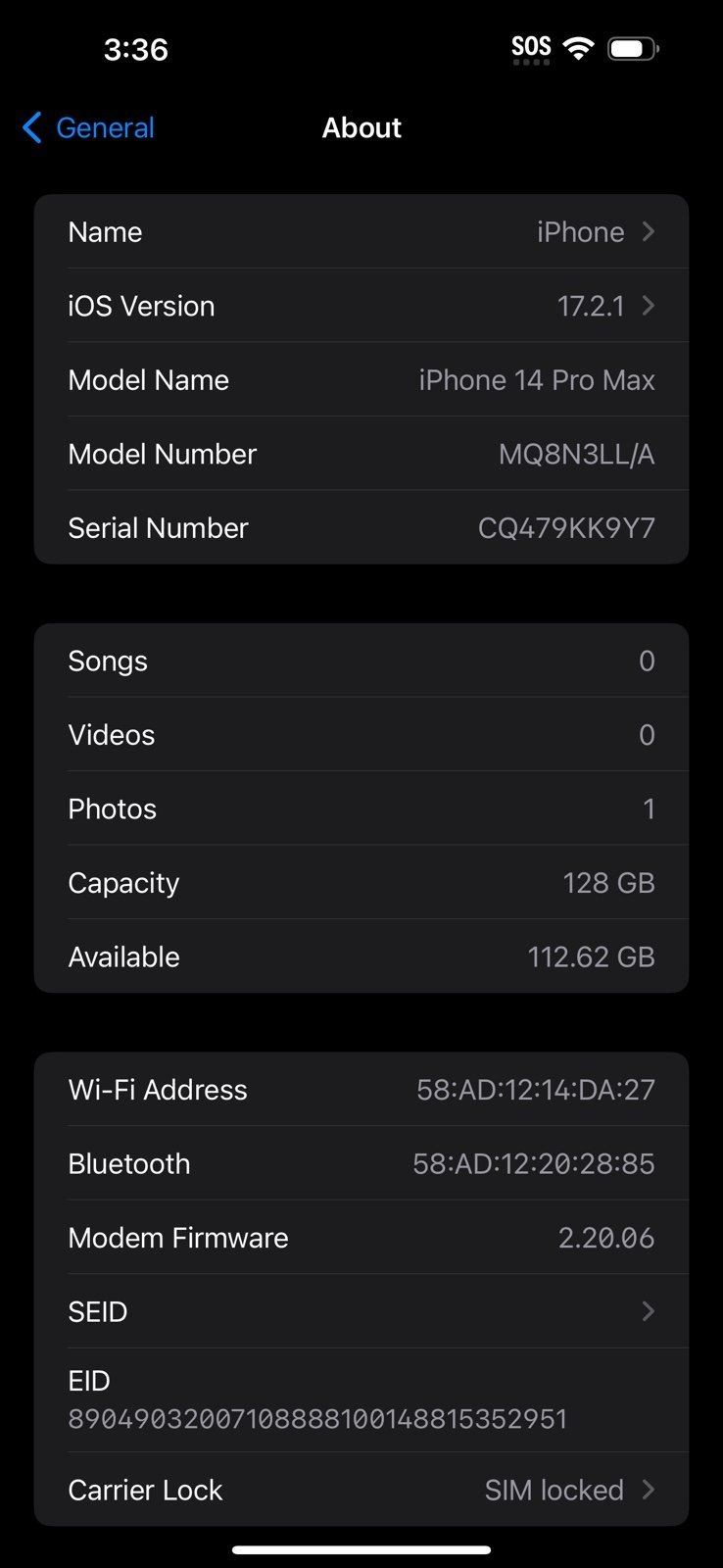The height and width of the screenshot is (1568, 723).
Task: Tap the About title at top
Action: [x=361, y=127]
